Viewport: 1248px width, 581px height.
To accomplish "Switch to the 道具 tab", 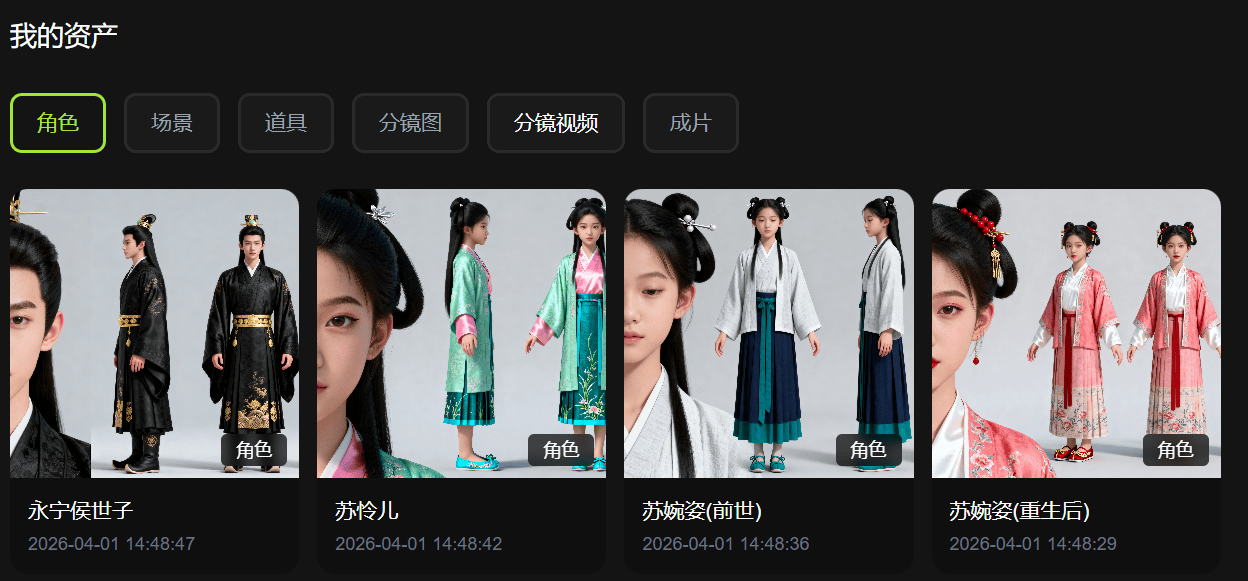I will (x=286, y=123).
